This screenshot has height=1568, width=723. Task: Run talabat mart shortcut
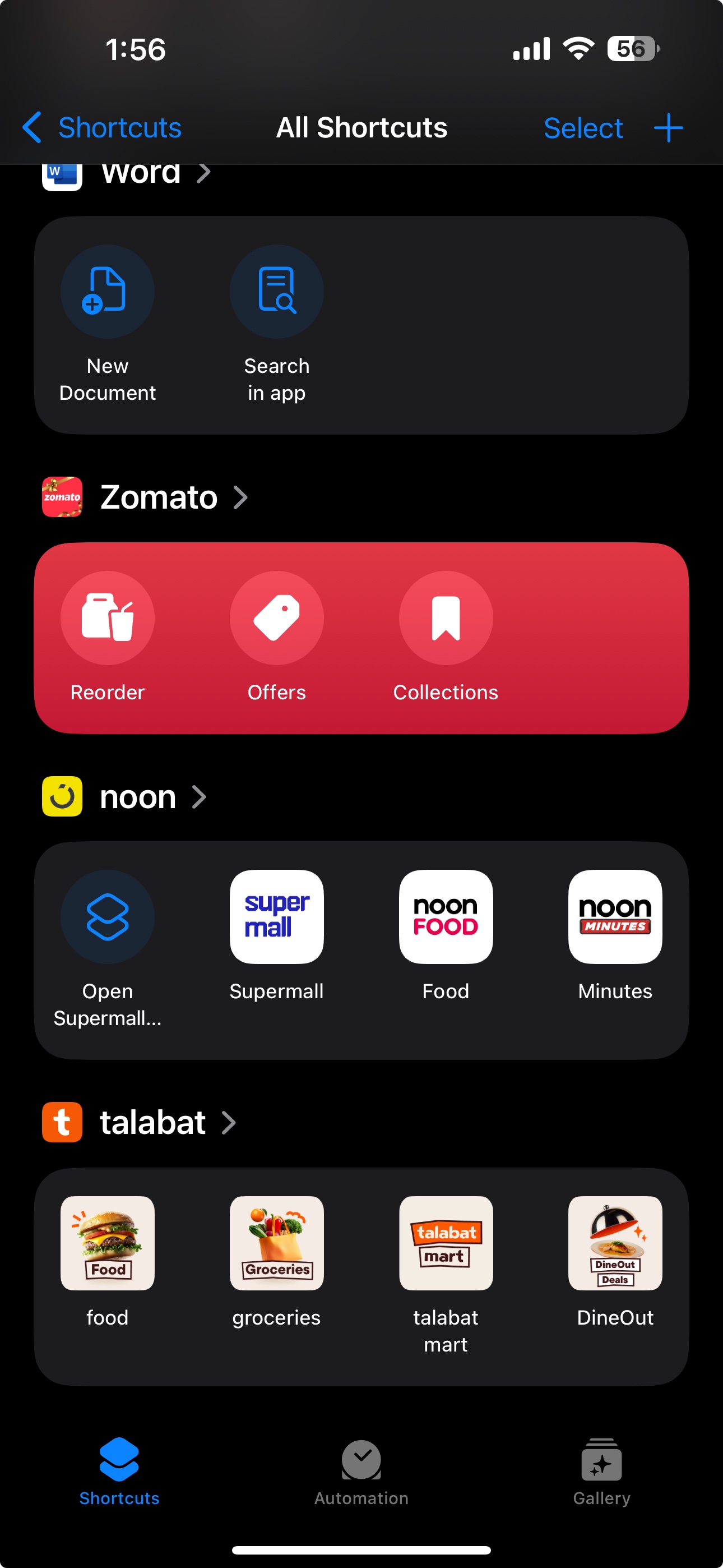click(446, 1243)
